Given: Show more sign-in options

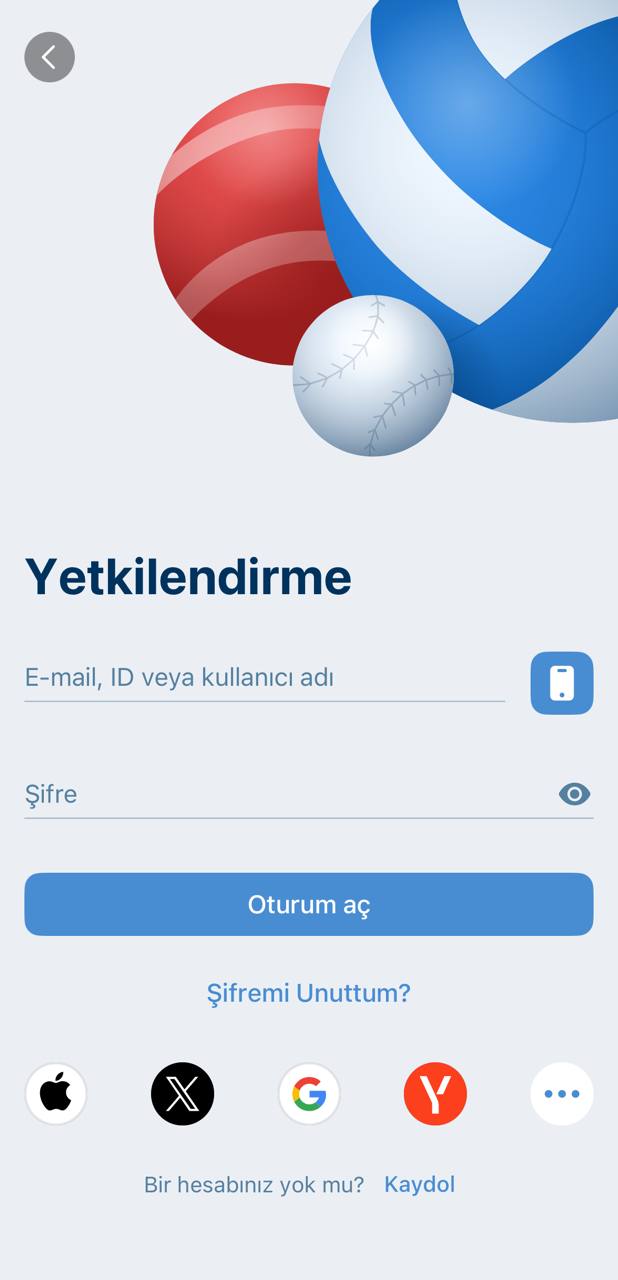Looking at the screenshot, I should point(561,1094).
